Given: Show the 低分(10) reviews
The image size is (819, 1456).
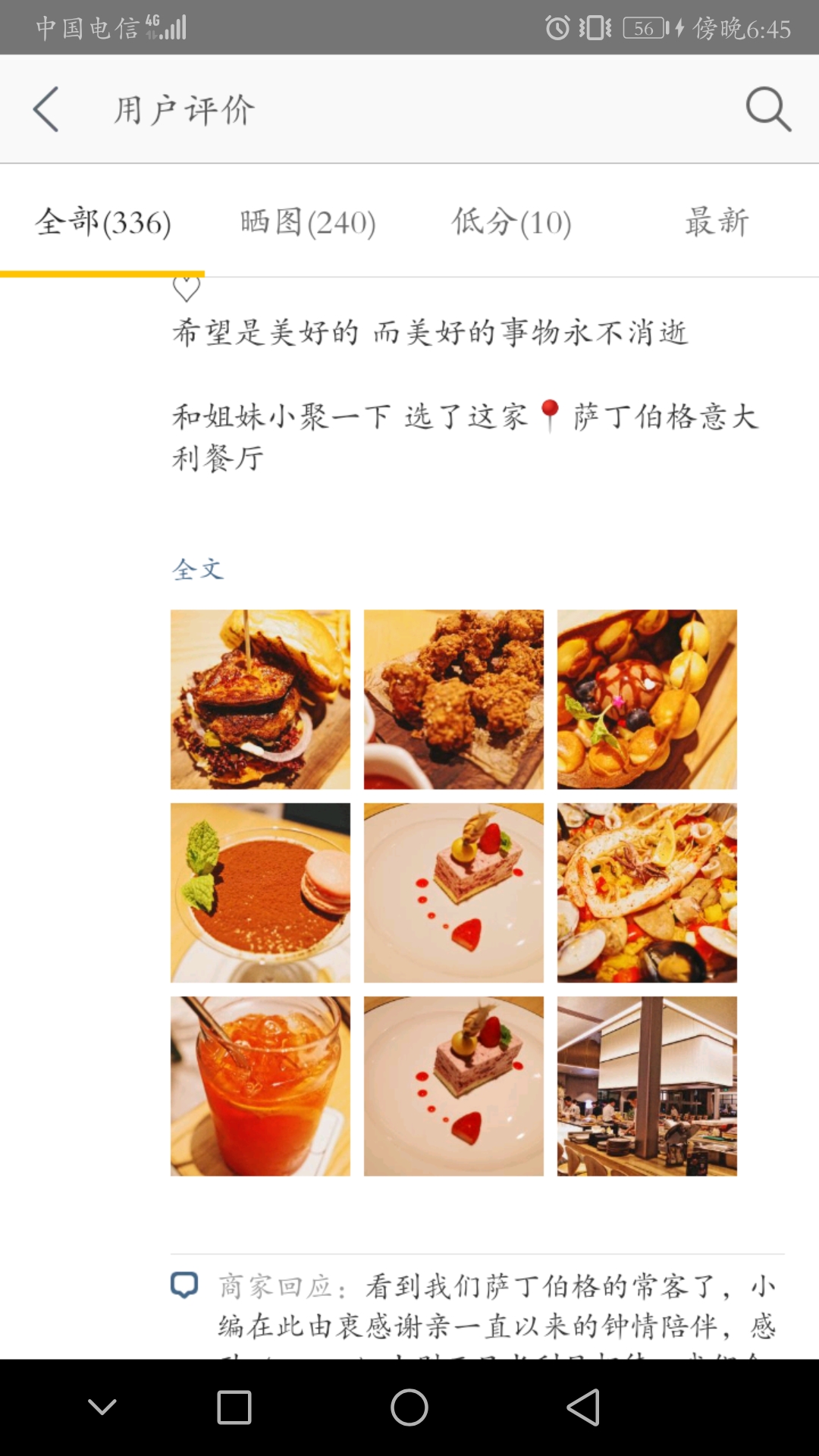Looking at the screenshot, I should click(x=512, y=221).
